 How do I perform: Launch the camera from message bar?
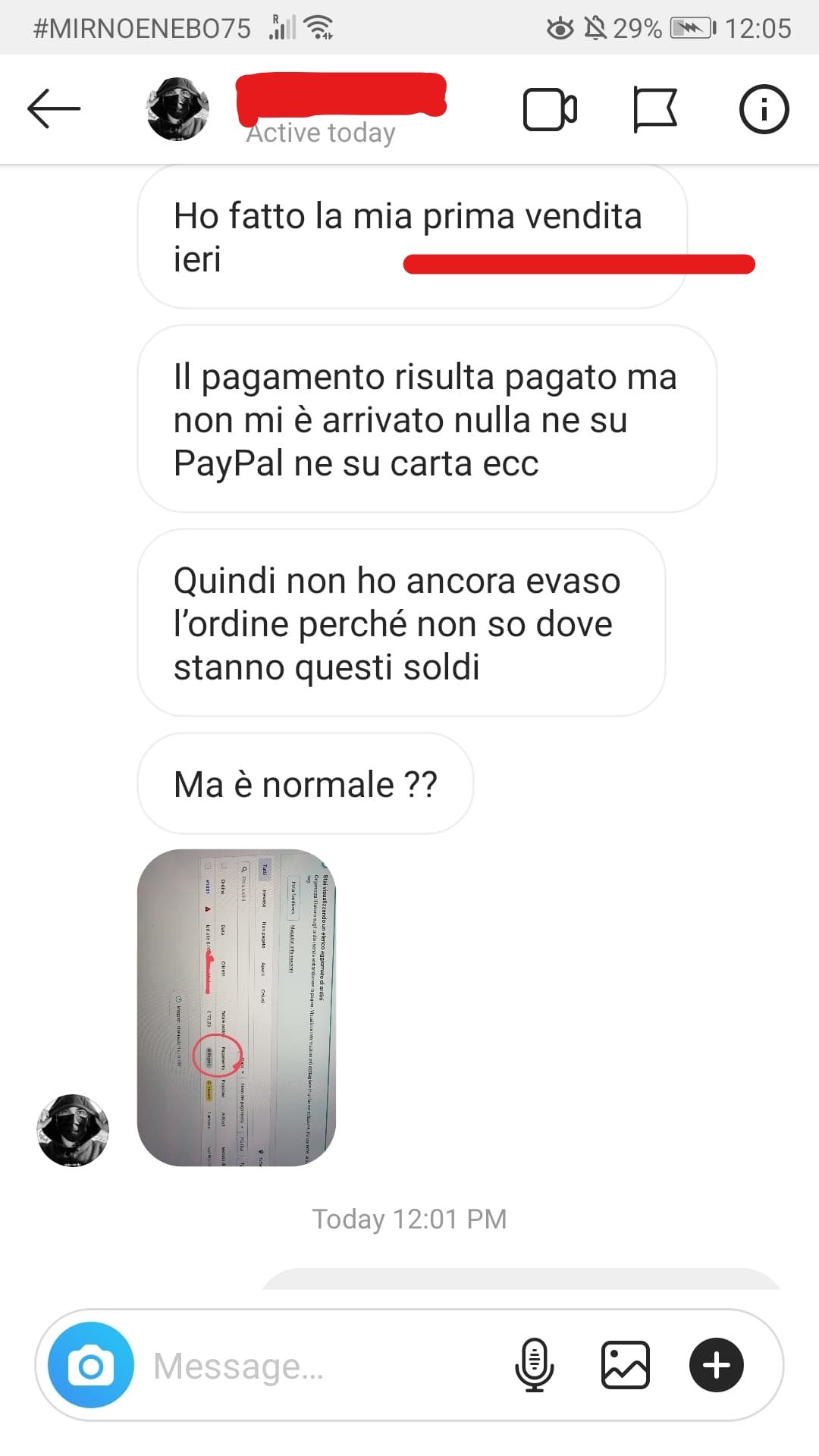(x=91, y=1365)
